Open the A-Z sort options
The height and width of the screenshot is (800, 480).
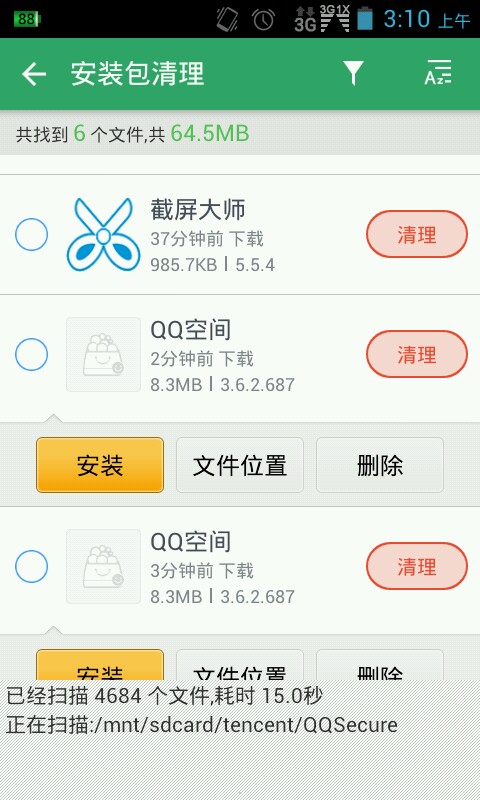pyautogui.click(x=438, y=72)
